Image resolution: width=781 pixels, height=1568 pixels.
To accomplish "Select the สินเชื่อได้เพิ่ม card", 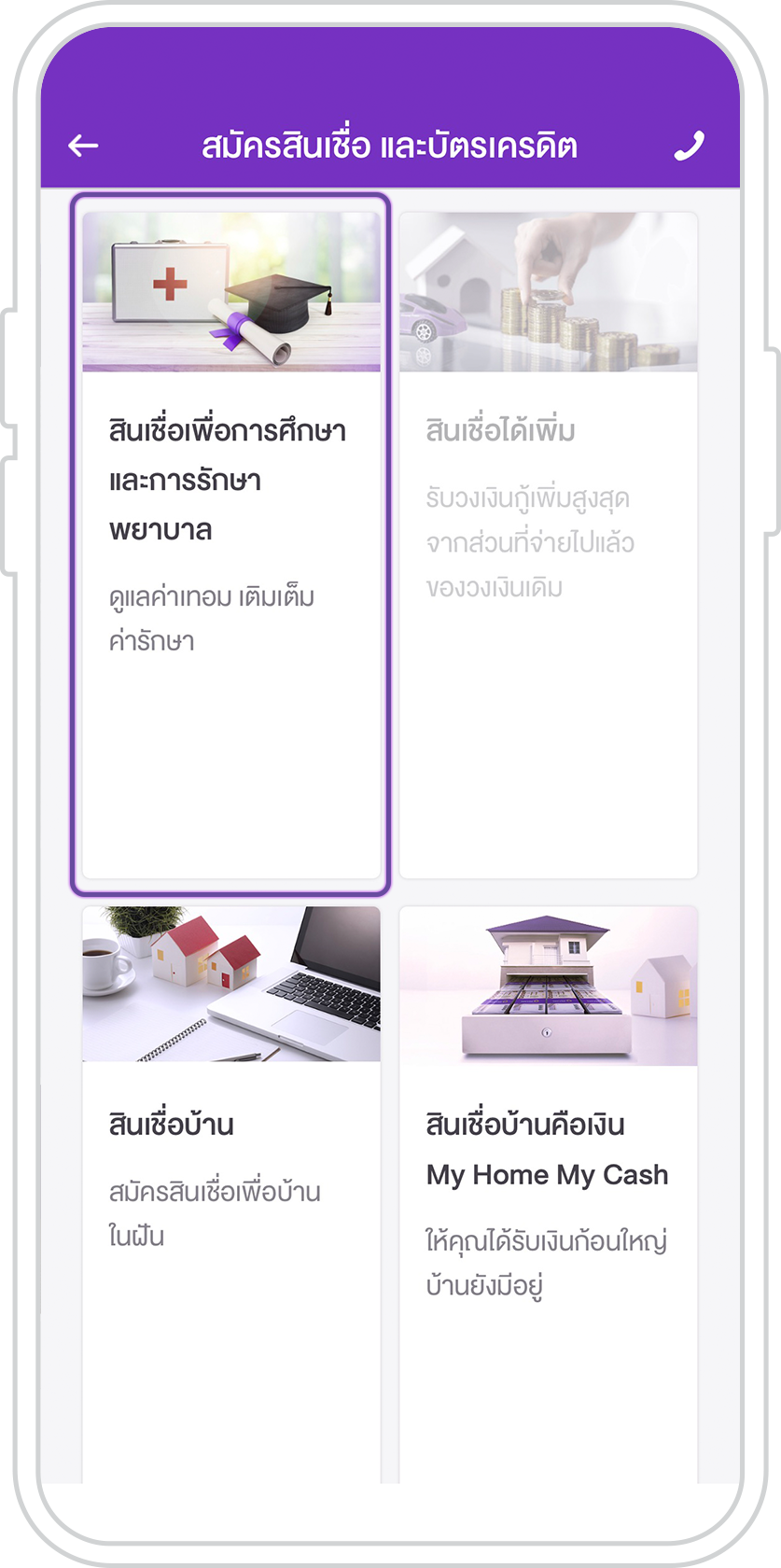I will 549,545.
